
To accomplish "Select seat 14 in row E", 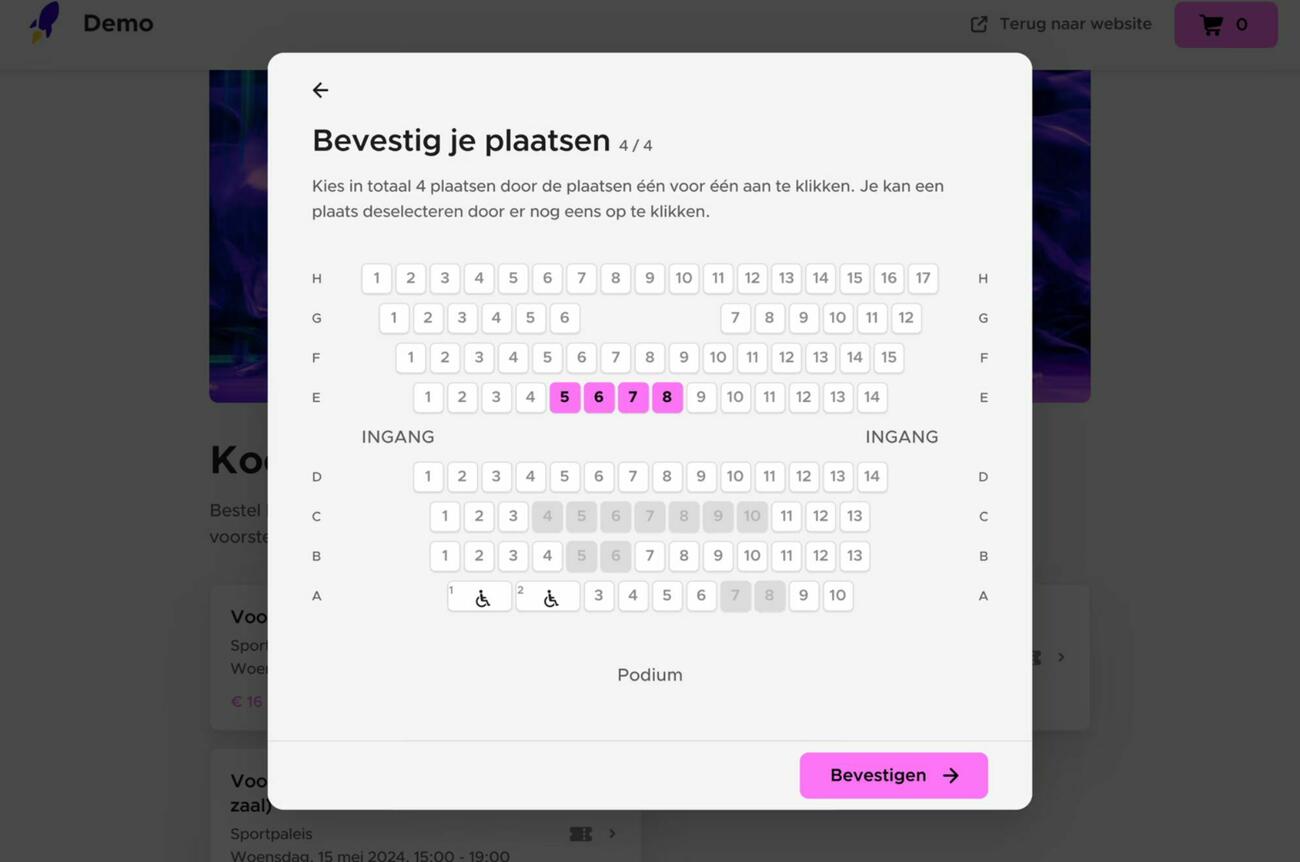I will click(871, 397).
